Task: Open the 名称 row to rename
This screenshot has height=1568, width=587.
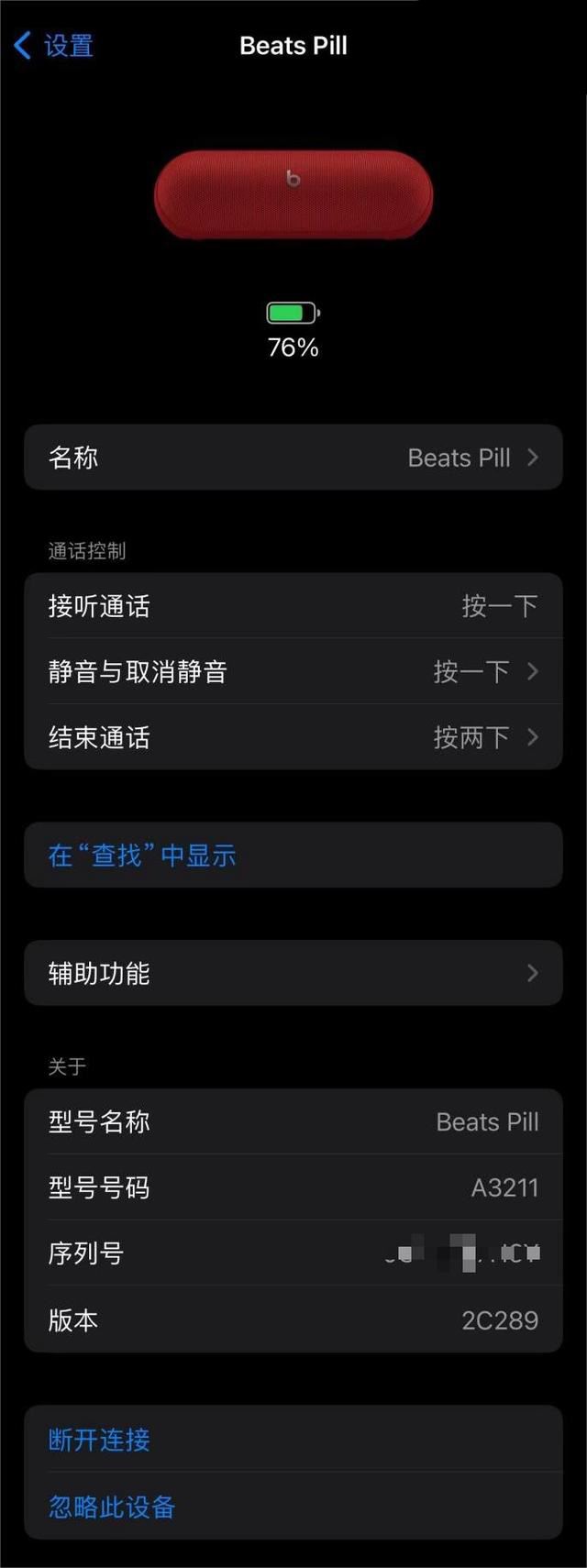Action: [293, 458]
